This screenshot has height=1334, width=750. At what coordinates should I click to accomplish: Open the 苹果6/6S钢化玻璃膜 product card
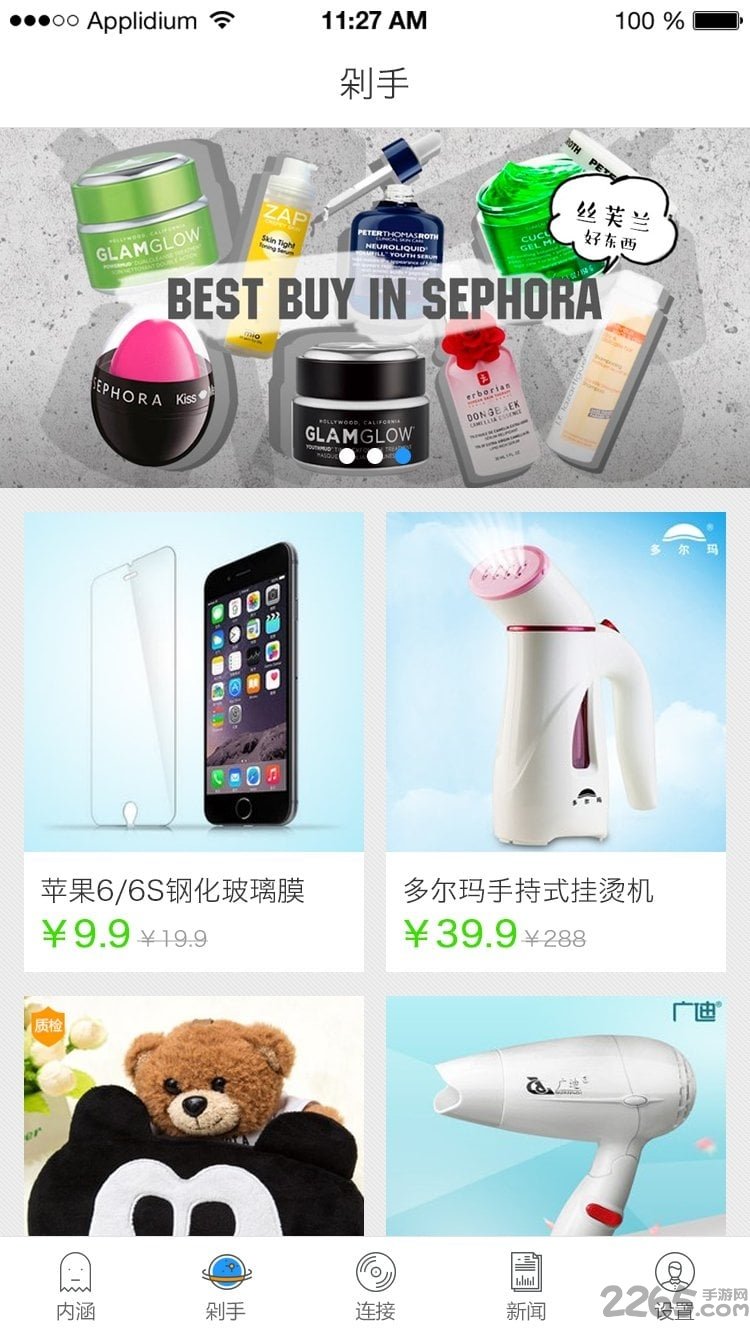pyautogui.click(x=193, y=740)
